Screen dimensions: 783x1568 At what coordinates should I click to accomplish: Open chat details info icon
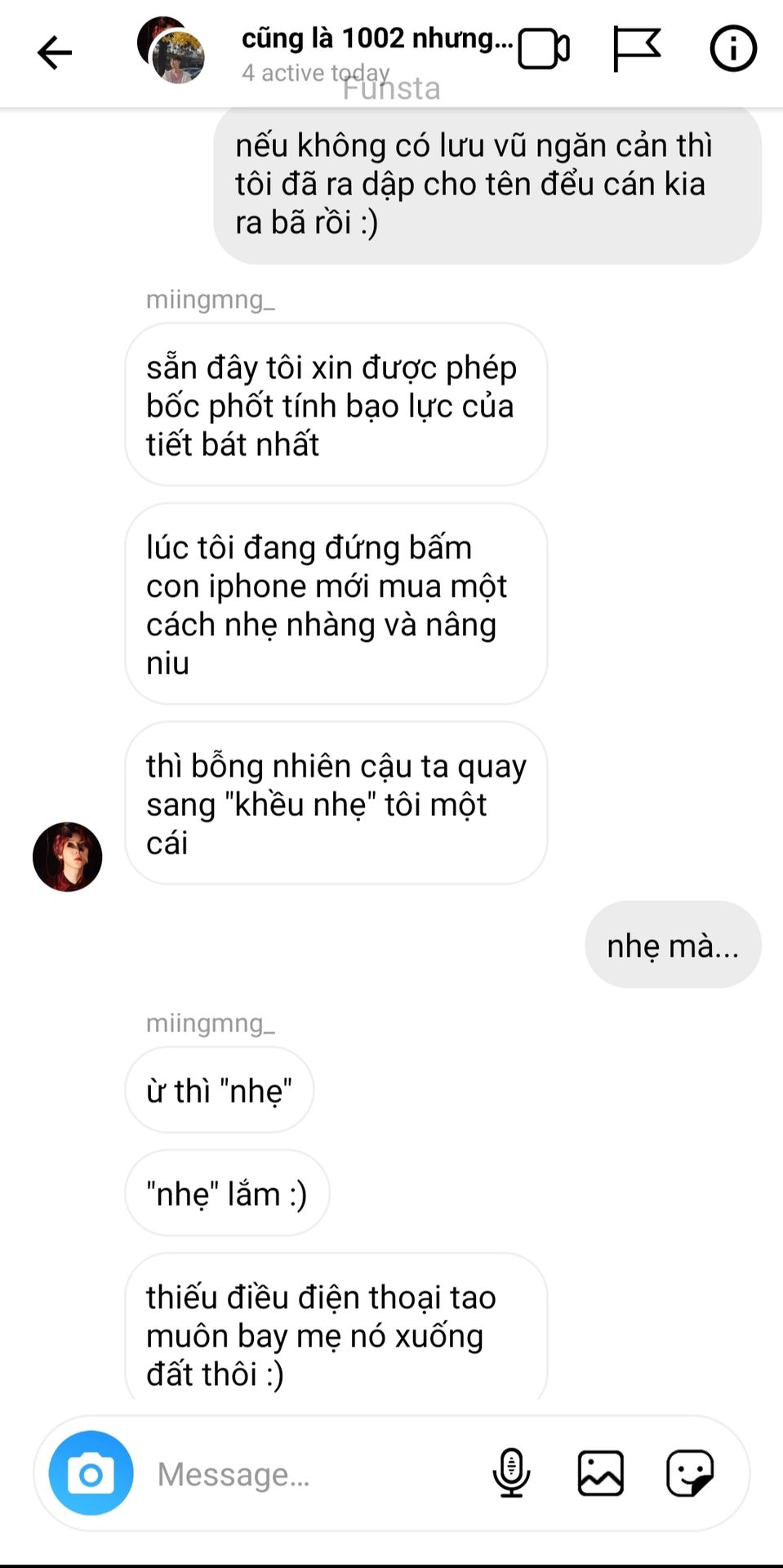tap(732, 49)
